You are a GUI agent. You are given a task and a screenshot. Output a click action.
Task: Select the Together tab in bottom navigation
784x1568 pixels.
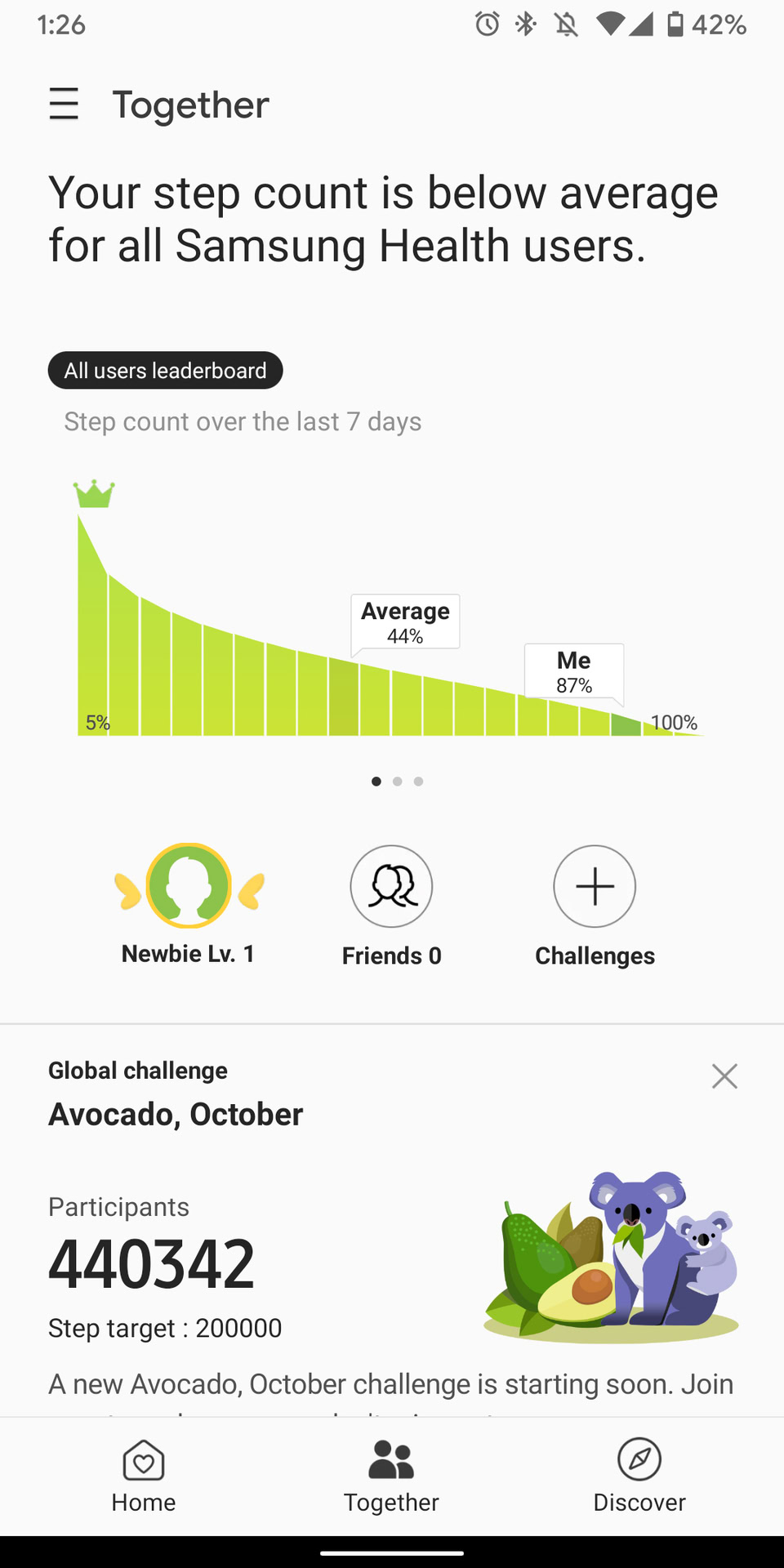[x=391, y=1475]
